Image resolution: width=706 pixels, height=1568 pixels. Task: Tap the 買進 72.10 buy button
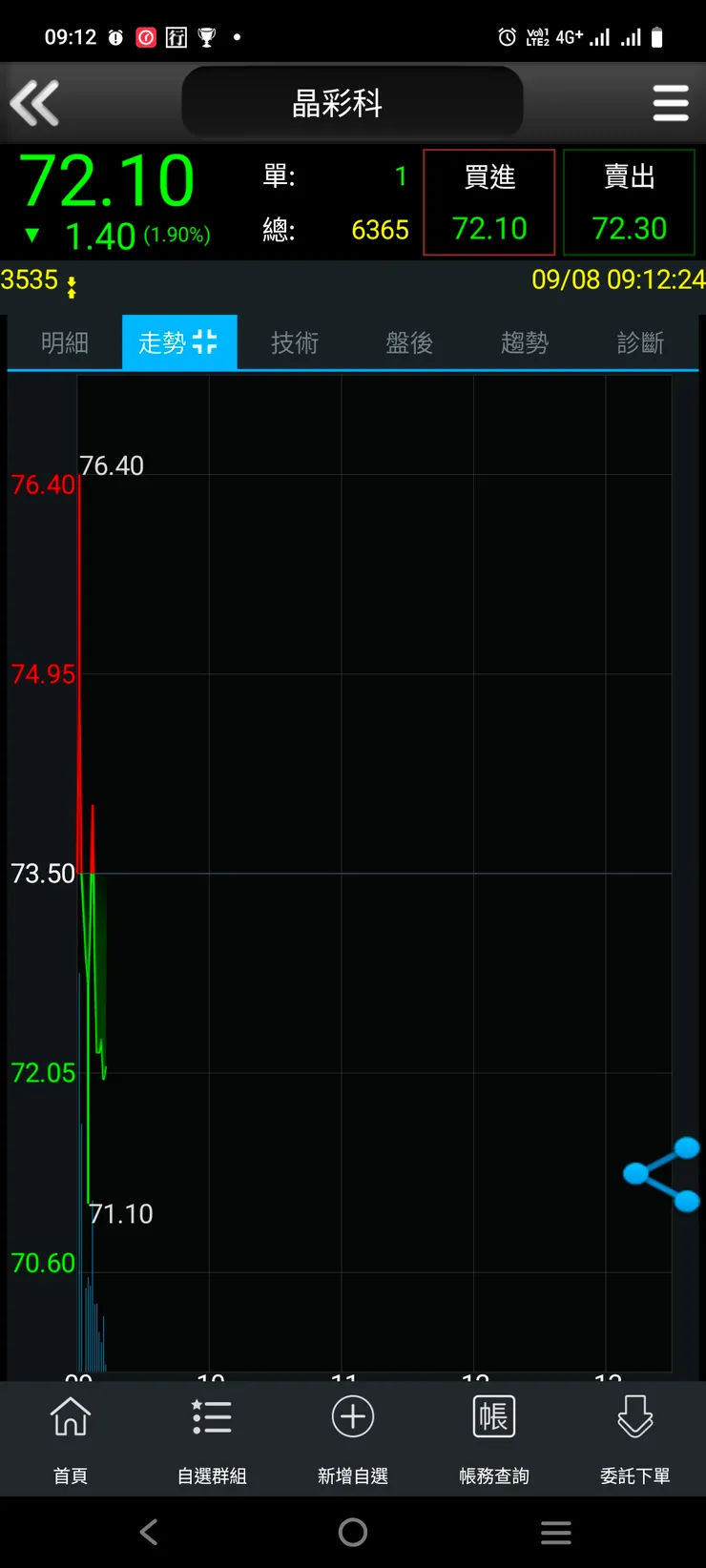click(489, 202)
